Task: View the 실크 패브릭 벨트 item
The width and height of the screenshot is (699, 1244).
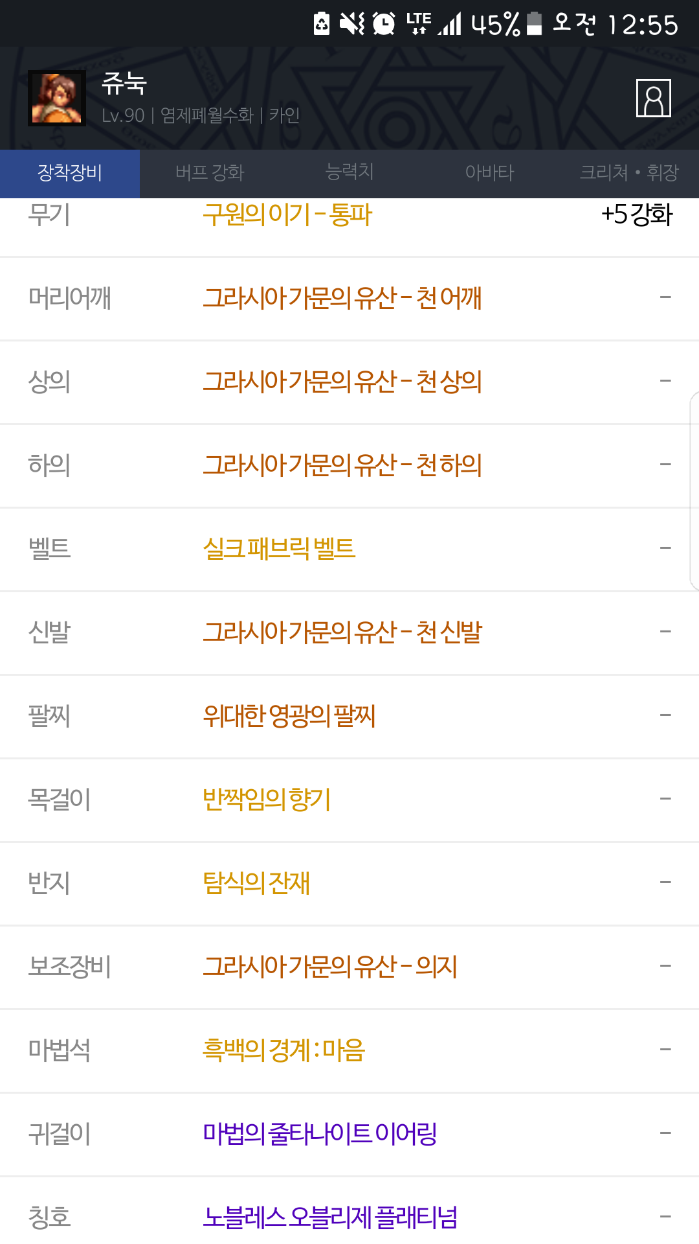Action: coord(279,549)
